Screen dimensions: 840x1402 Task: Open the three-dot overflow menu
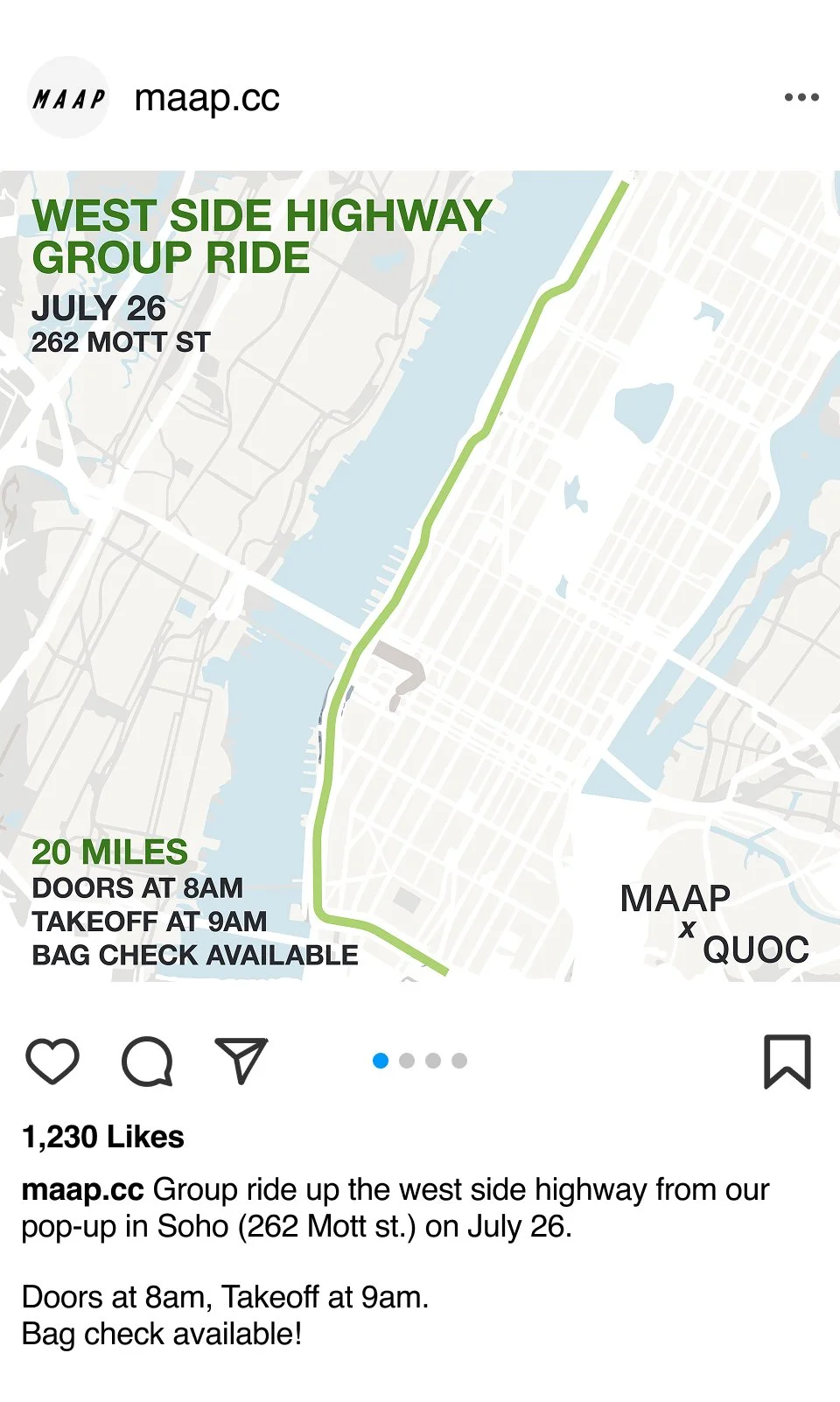pos(801,97)
